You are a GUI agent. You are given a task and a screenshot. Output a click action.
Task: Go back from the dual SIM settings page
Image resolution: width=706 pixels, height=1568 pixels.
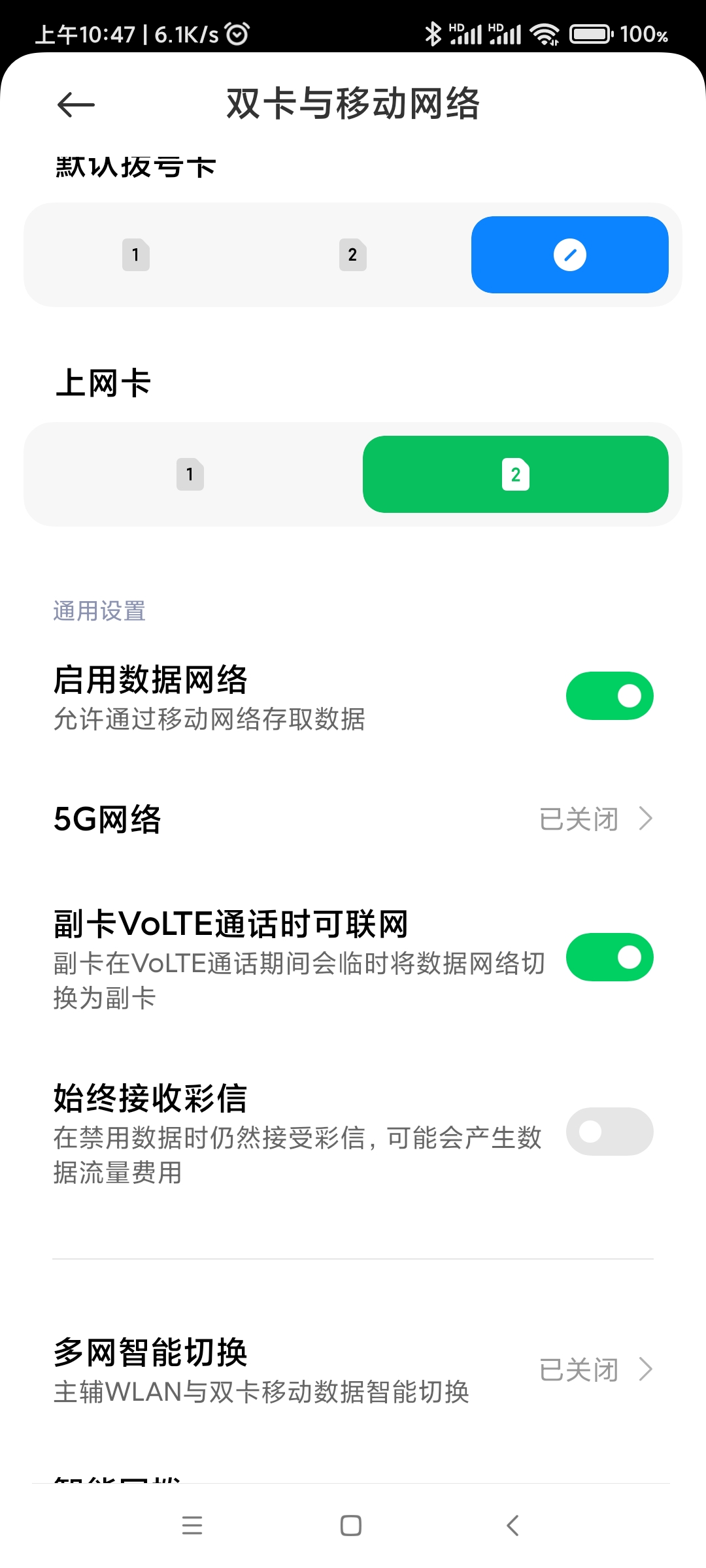click(76, 105)
